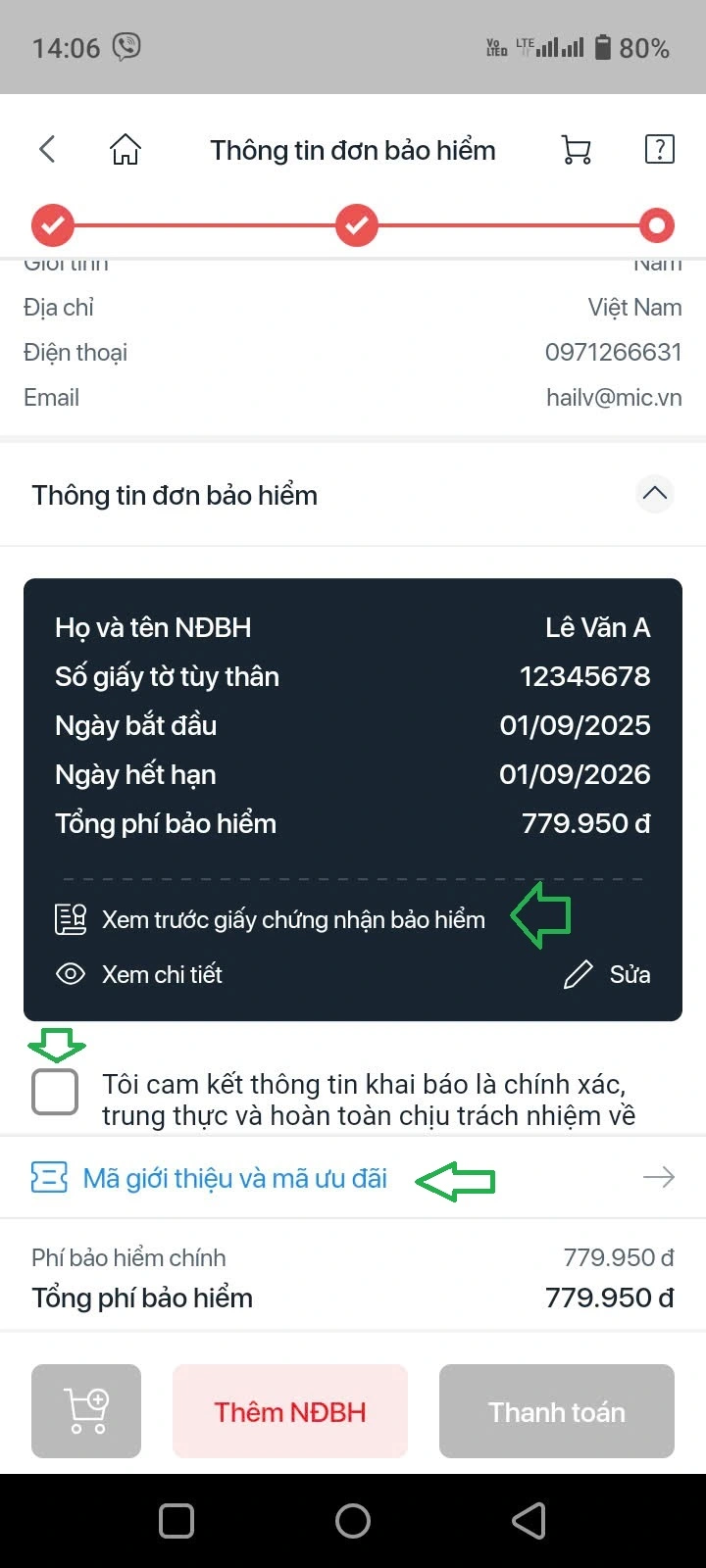Tap the system recent apps button
Image resolution: width=706 pixels, height=1568 pixels.
point(176,1521)
